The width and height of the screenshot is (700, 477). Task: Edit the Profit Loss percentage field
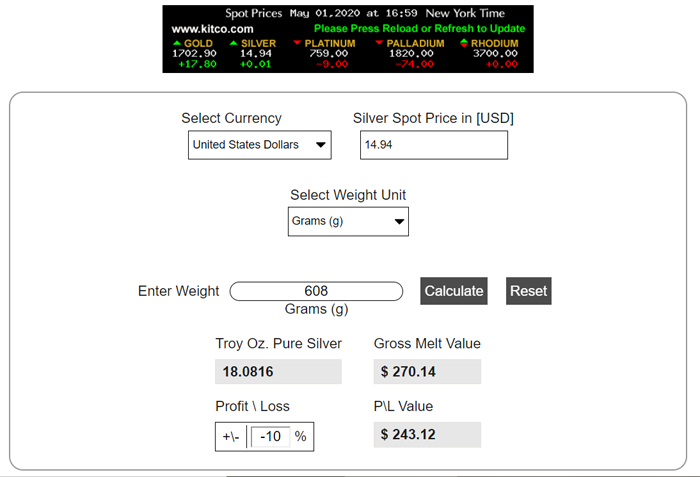pos(270,437)
